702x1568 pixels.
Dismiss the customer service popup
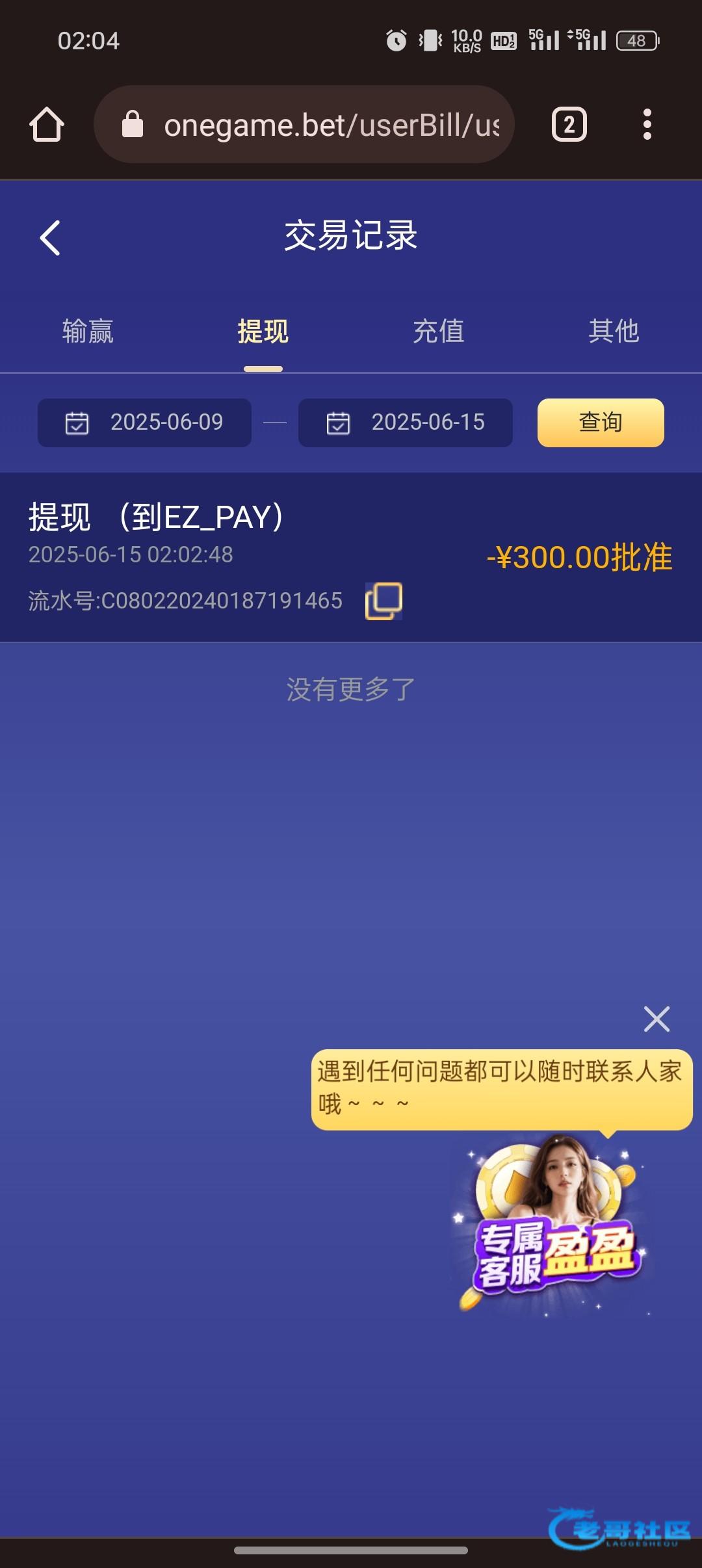pos(656,1019)
